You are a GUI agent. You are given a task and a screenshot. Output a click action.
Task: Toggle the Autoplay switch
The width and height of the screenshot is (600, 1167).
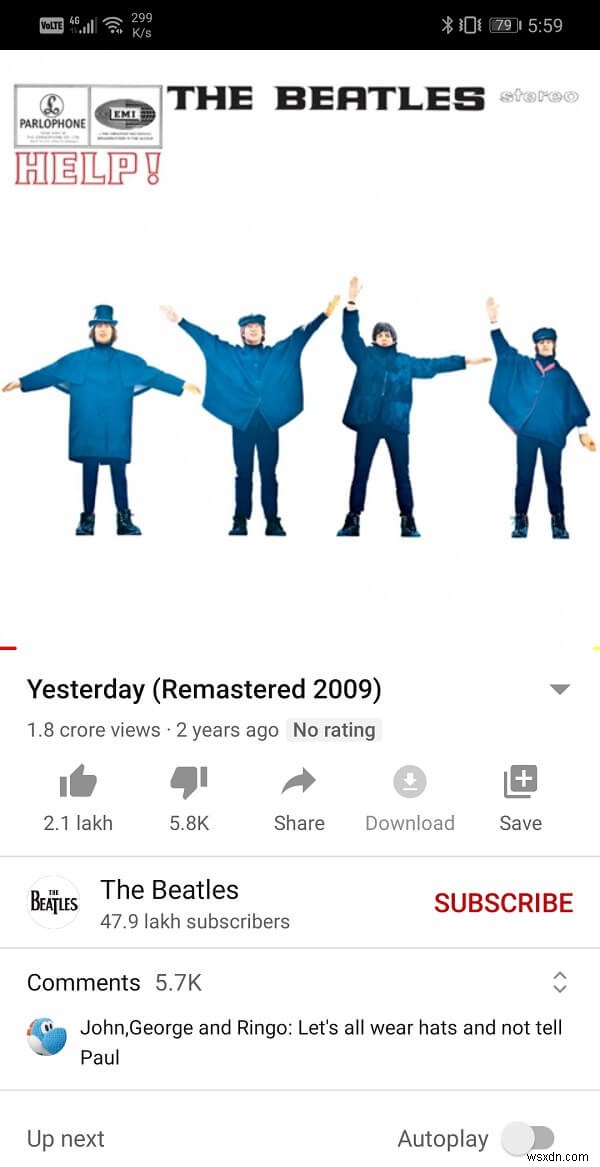(x=528, y=1138)
